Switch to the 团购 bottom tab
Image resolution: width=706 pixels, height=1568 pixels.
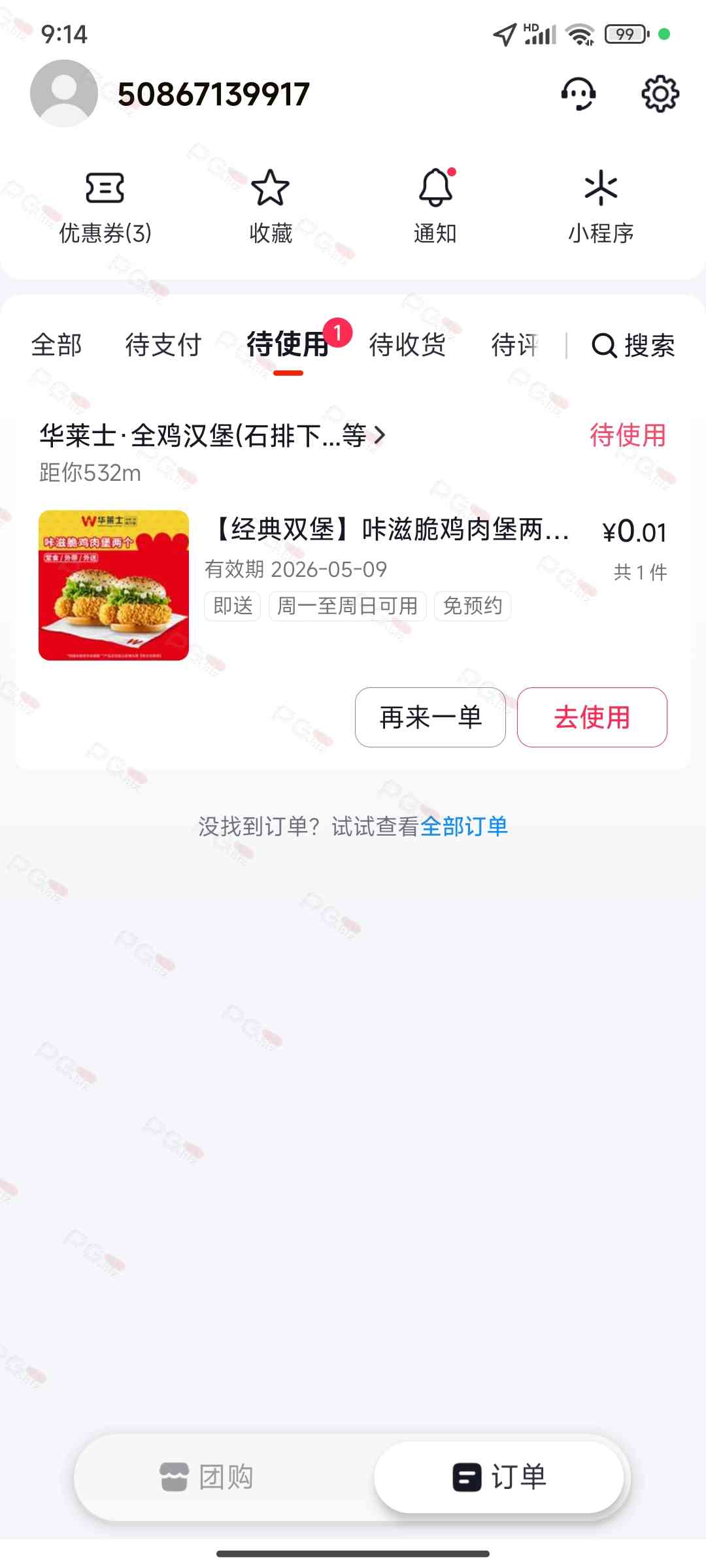point(207,1477)
